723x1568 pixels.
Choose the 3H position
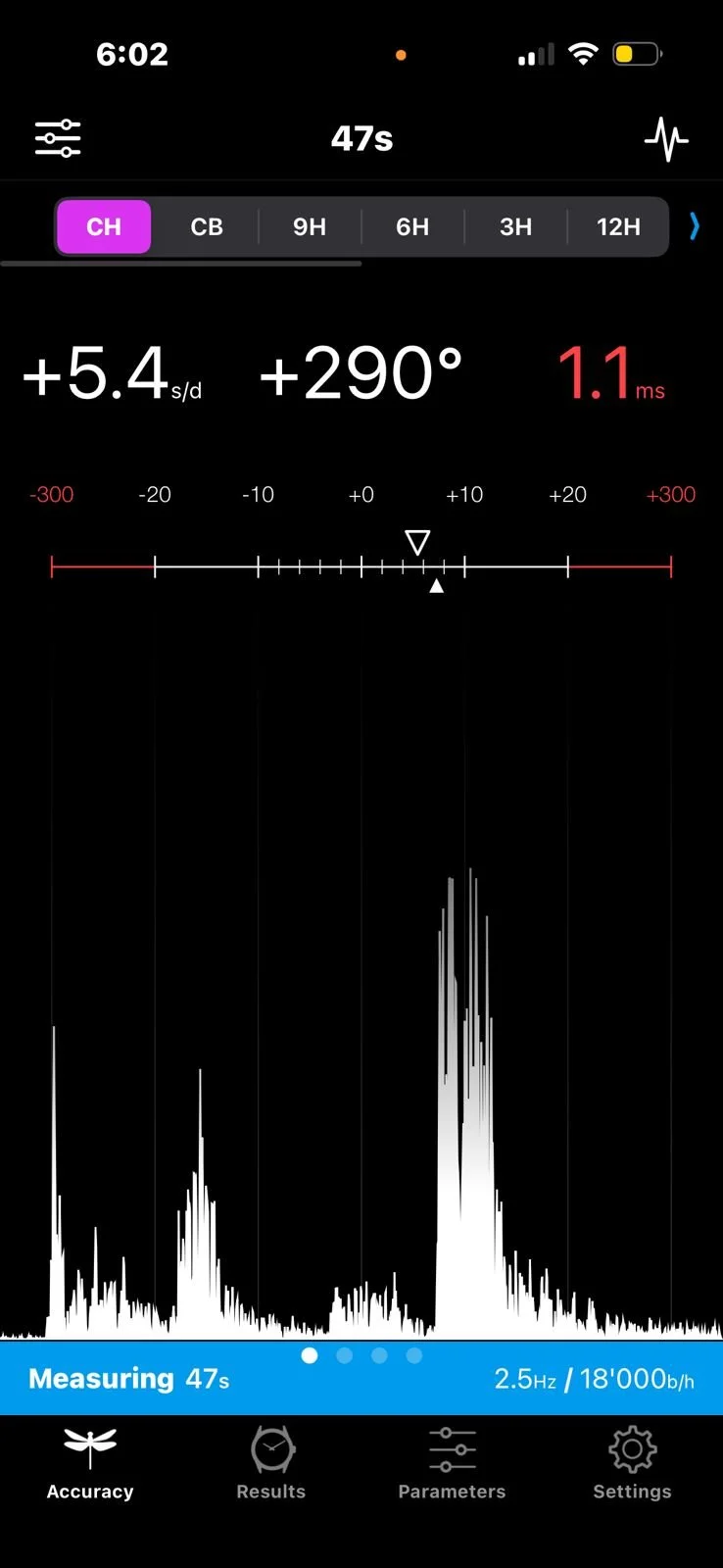[x=515, y=226]
